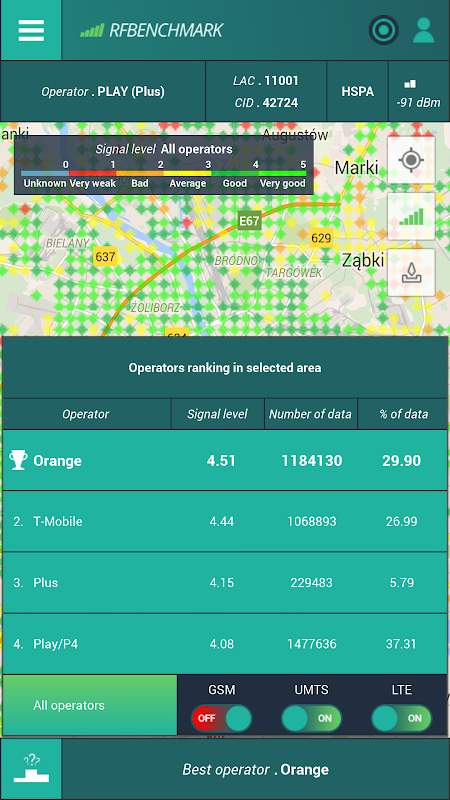The image size is (450, 800).
Task: Disable the LTE toggle
Action: tap(402, 718)
